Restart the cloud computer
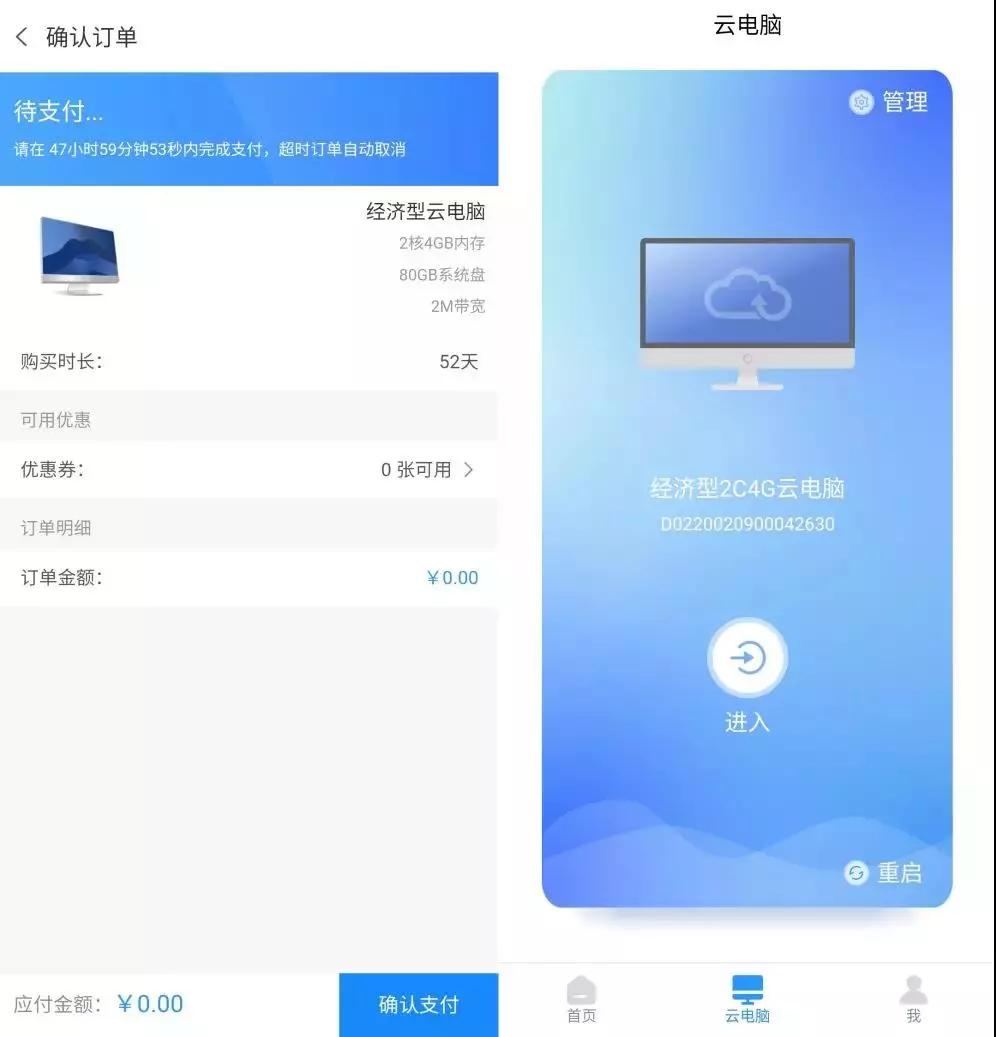This screenshot has height=1037, width=996. click(x=884, y=873)
